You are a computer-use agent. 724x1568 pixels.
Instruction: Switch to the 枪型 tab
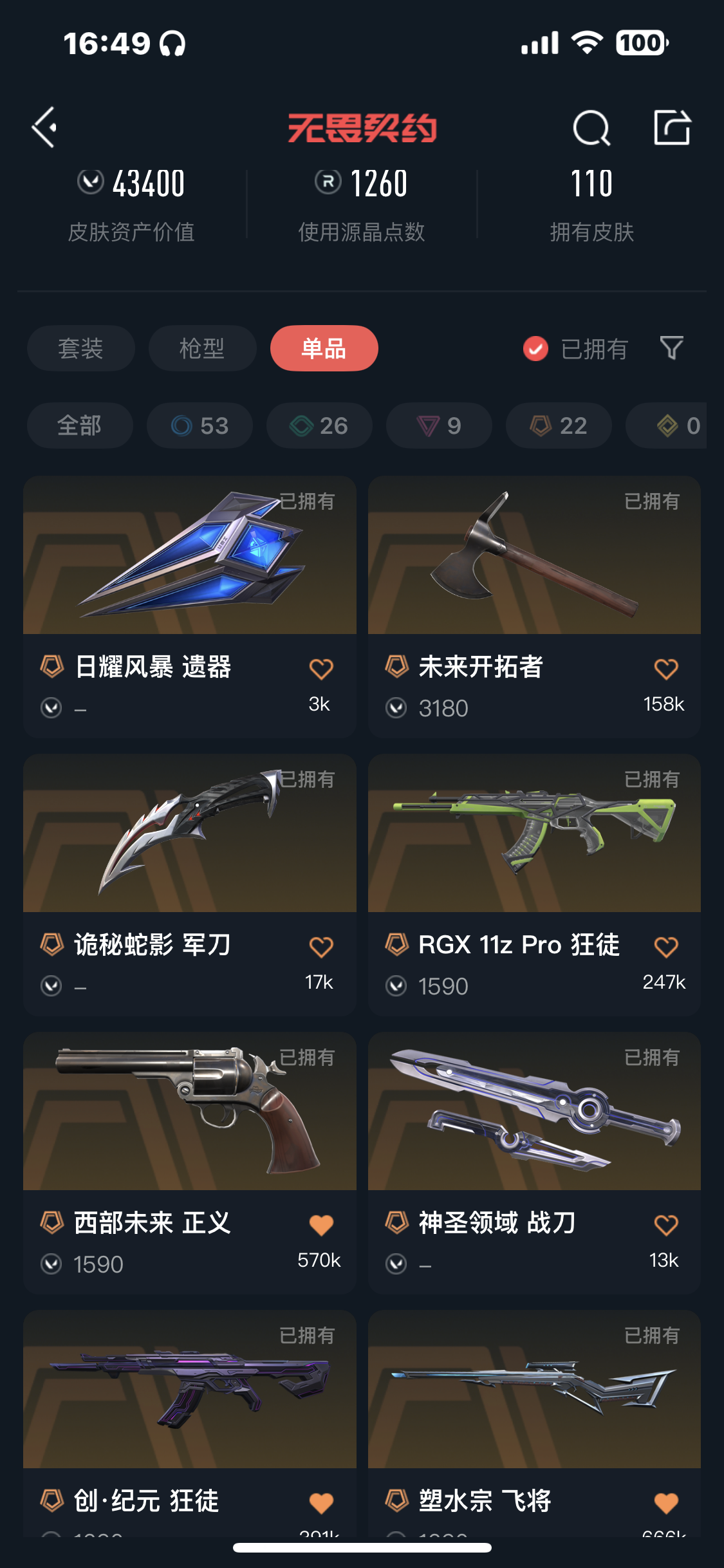[x=202, y=348]
